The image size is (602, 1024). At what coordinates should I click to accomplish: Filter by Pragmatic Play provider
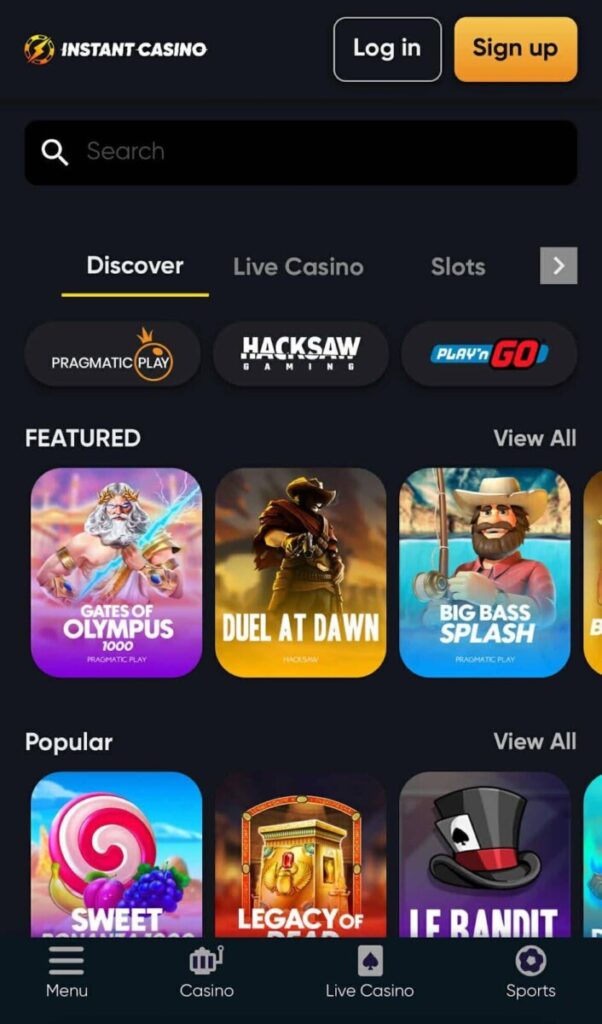(x=112, y=354)
